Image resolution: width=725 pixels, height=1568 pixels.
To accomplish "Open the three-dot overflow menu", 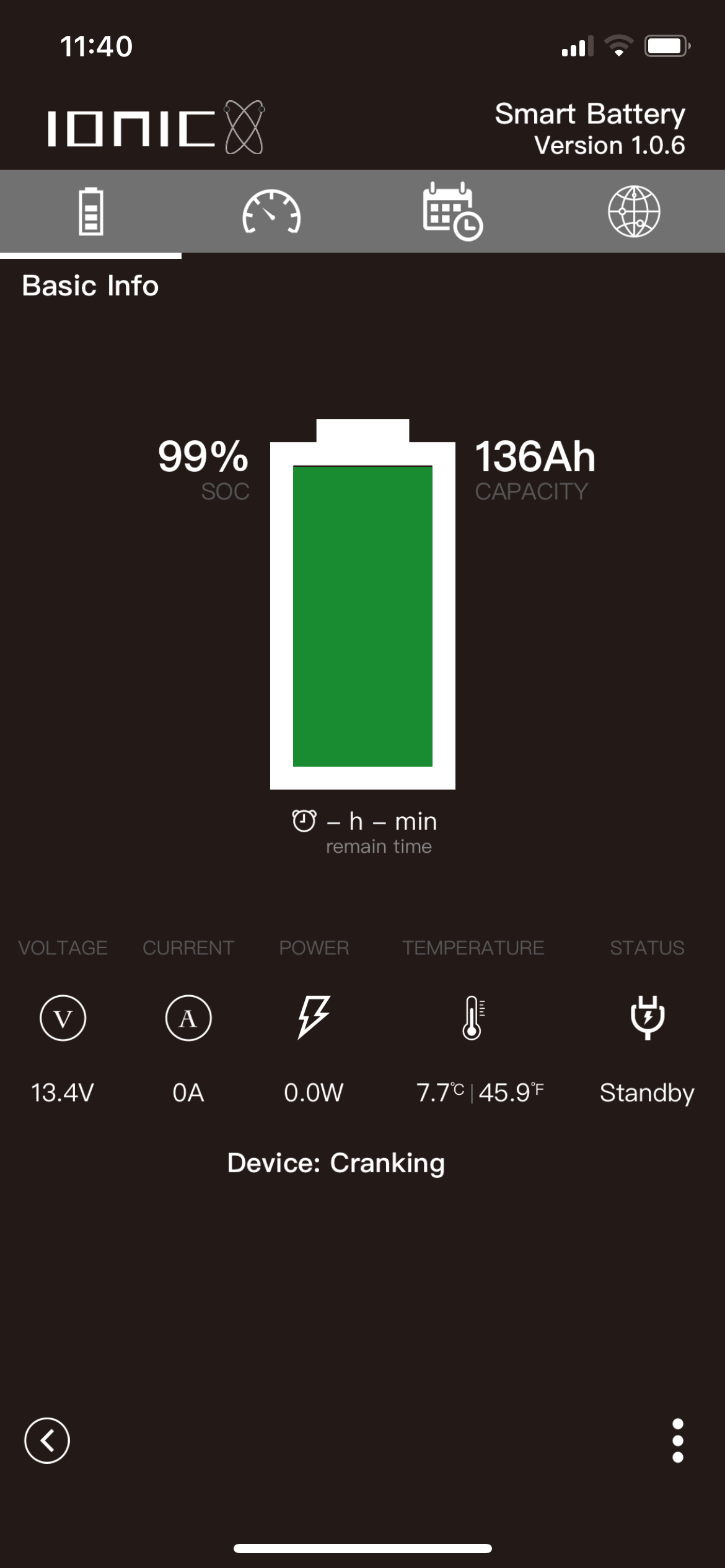I will coord(677,1440).
